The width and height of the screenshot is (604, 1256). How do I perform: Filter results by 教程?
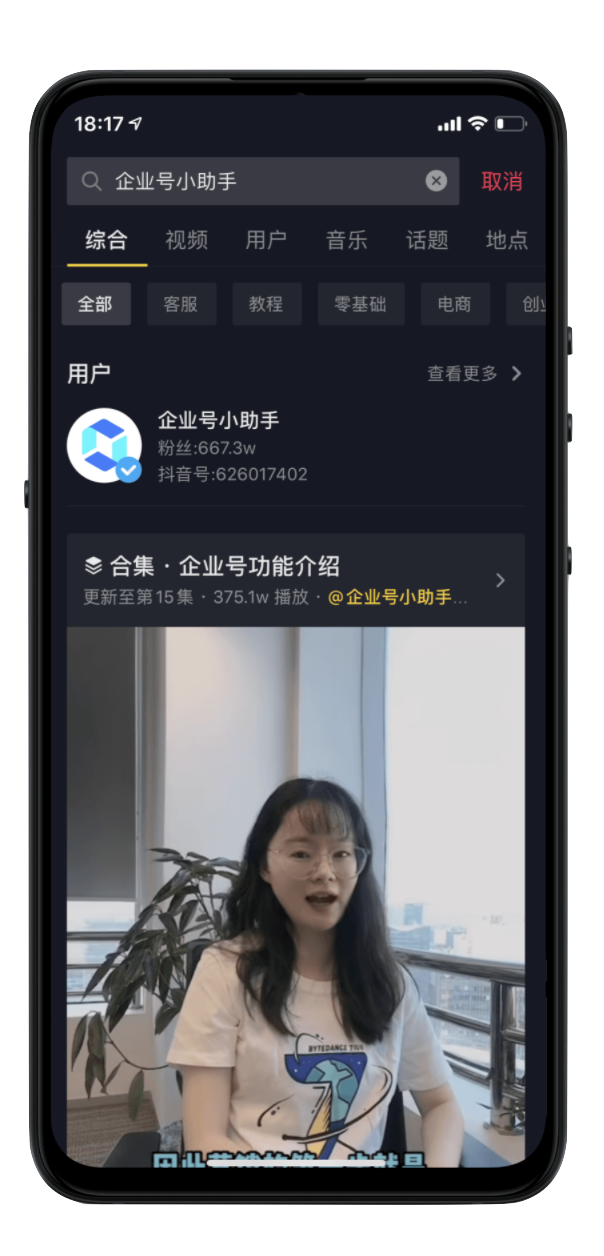coord(266,304)
